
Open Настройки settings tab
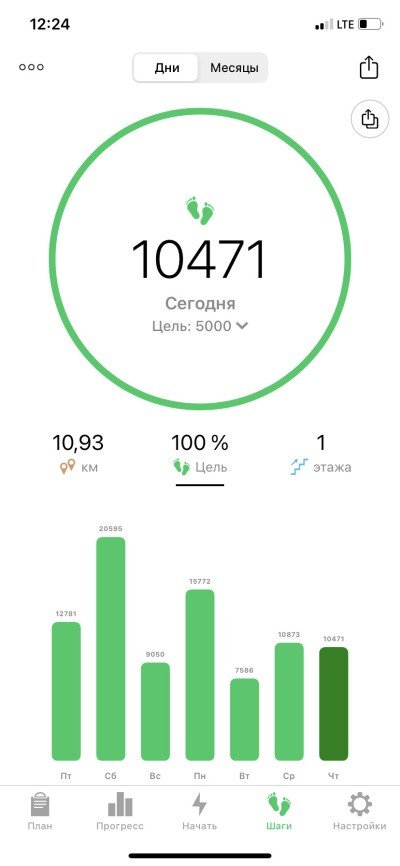click(359, 811)
